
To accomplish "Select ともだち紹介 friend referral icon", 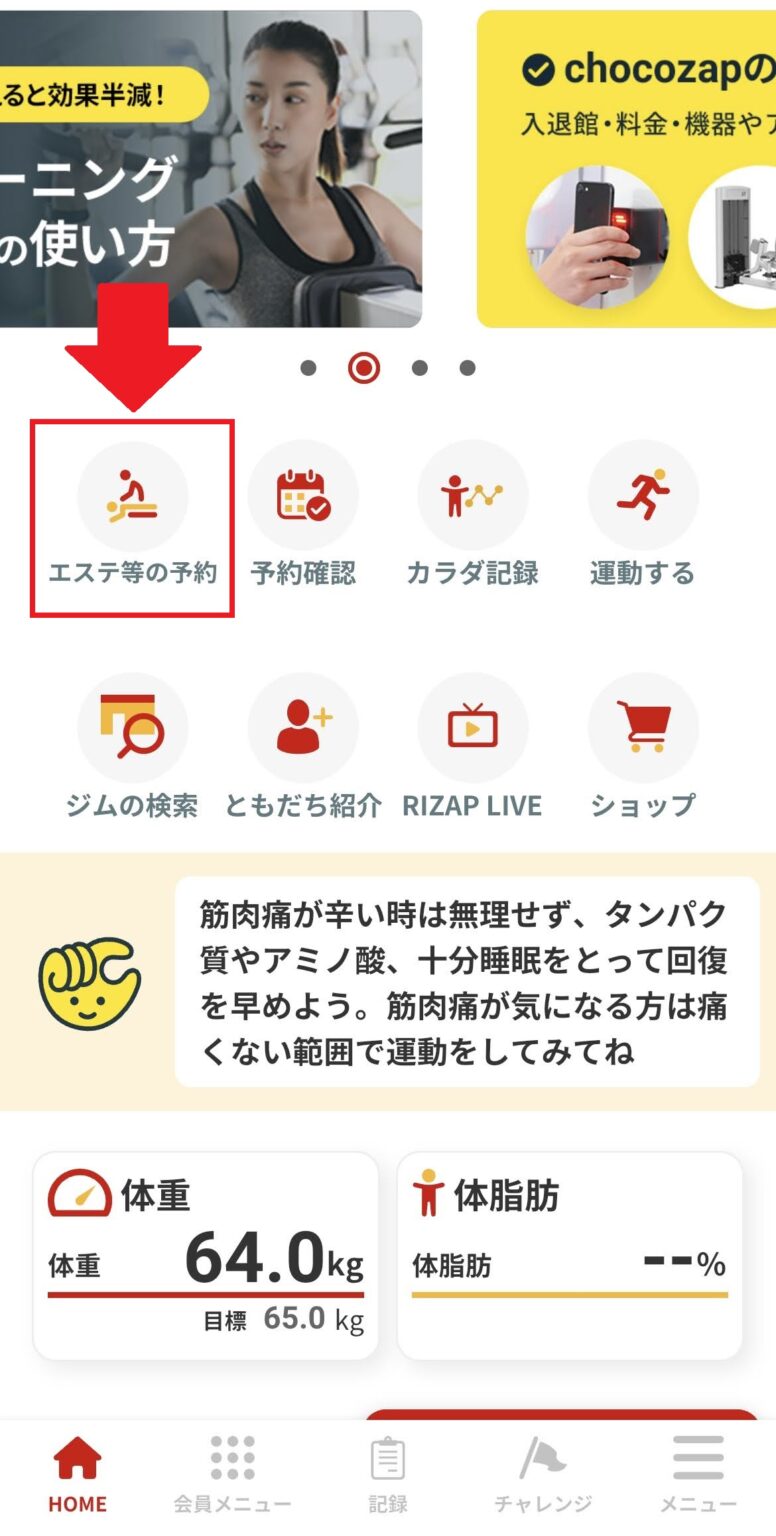I will [x=304, y=727].
